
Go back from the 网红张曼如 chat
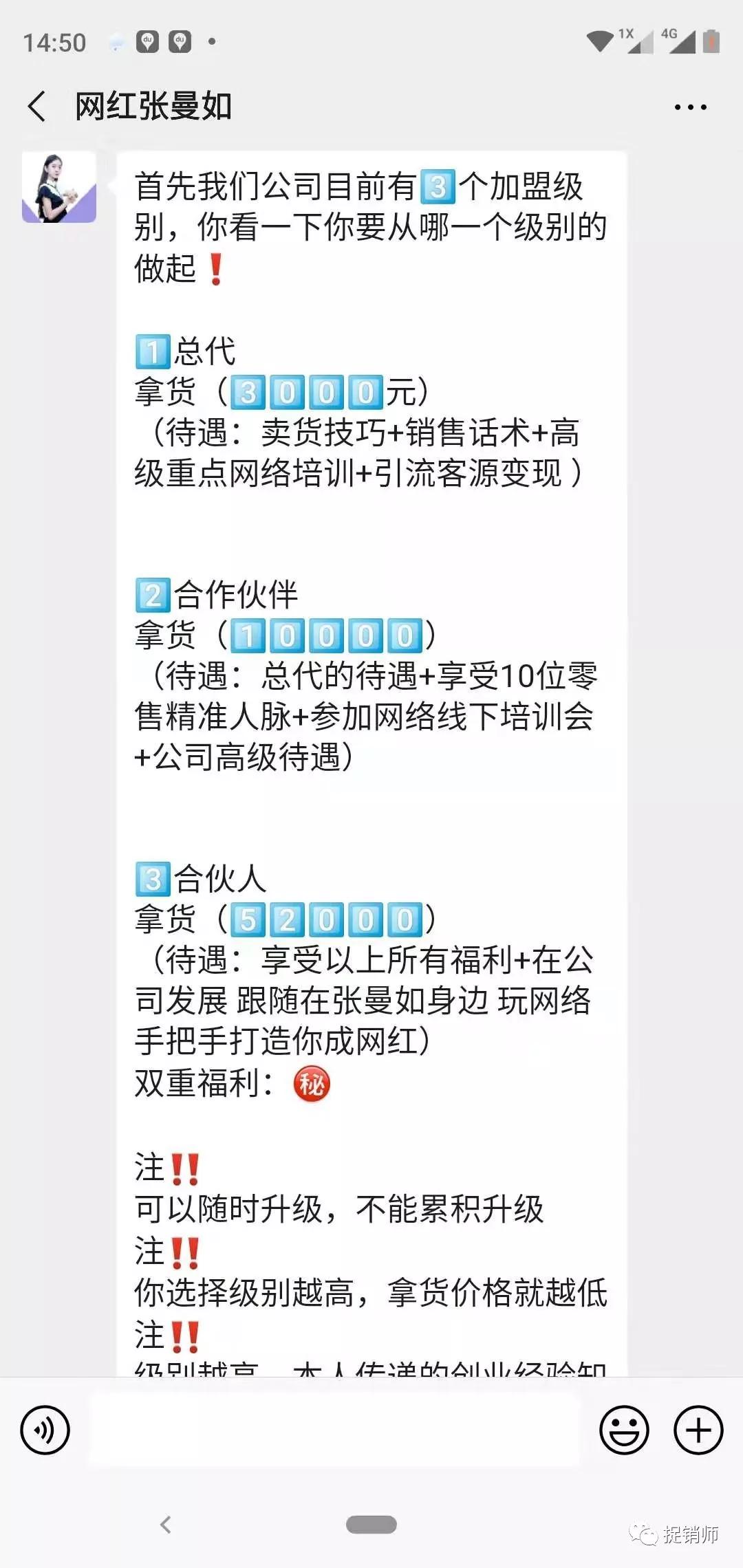pyautogui.click(x=37, y=107)
